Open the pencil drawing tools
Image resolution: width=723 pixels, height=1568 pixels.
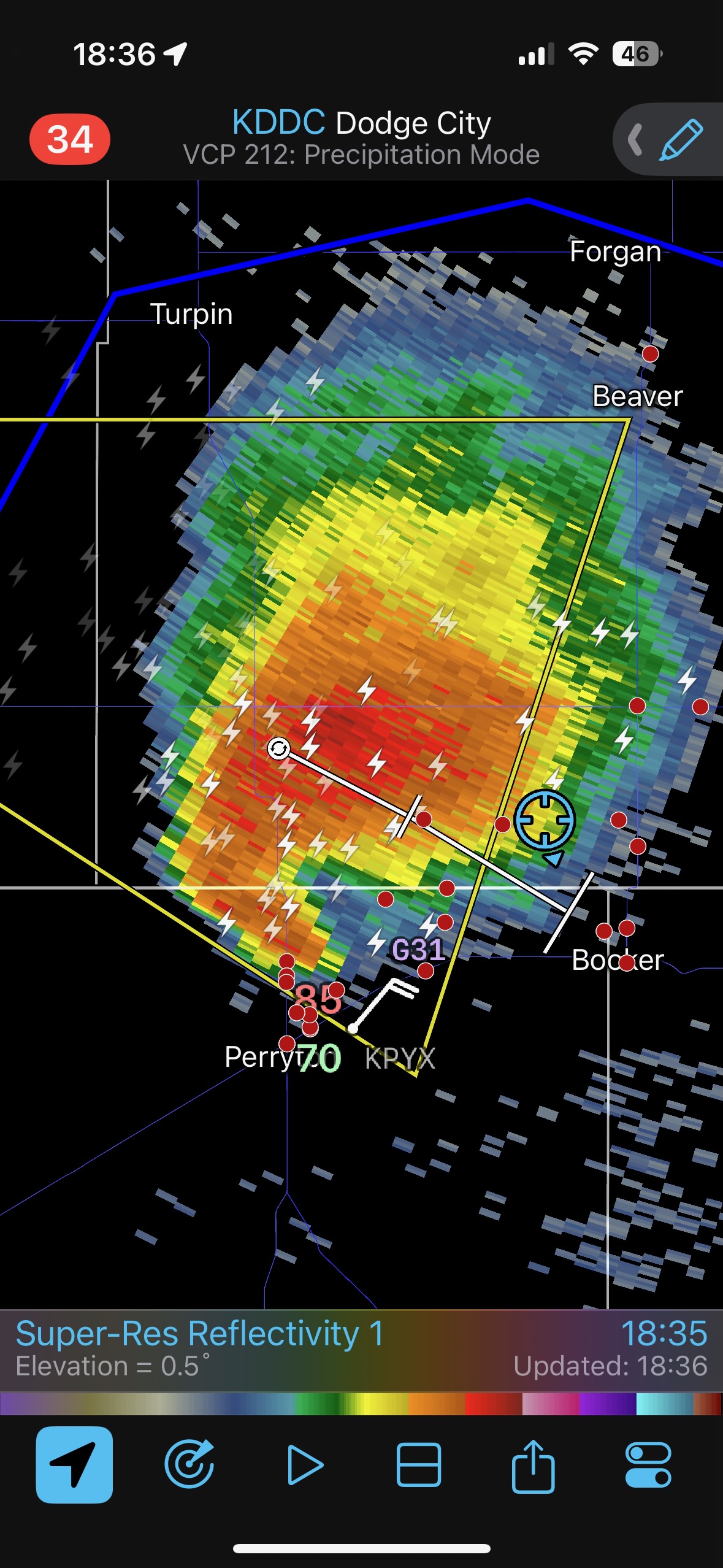pyautogui.click(x=680, y=140)
